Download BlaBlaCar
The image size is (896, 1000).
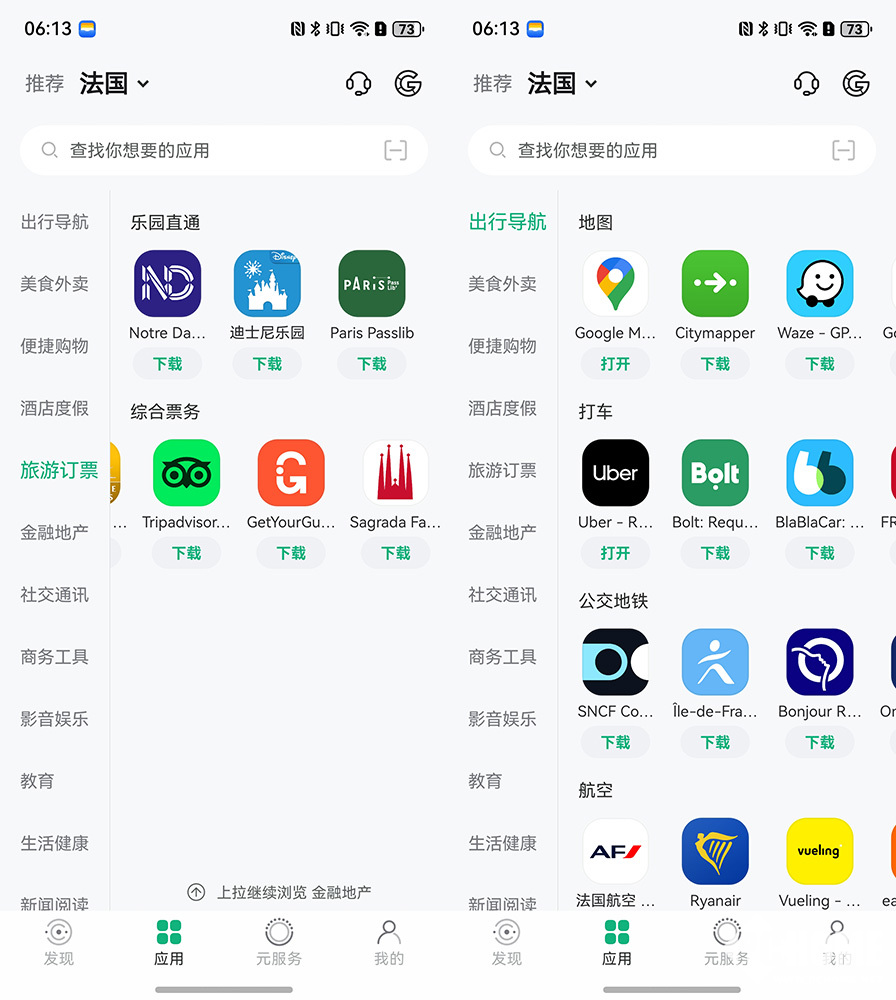pos(820,553)
